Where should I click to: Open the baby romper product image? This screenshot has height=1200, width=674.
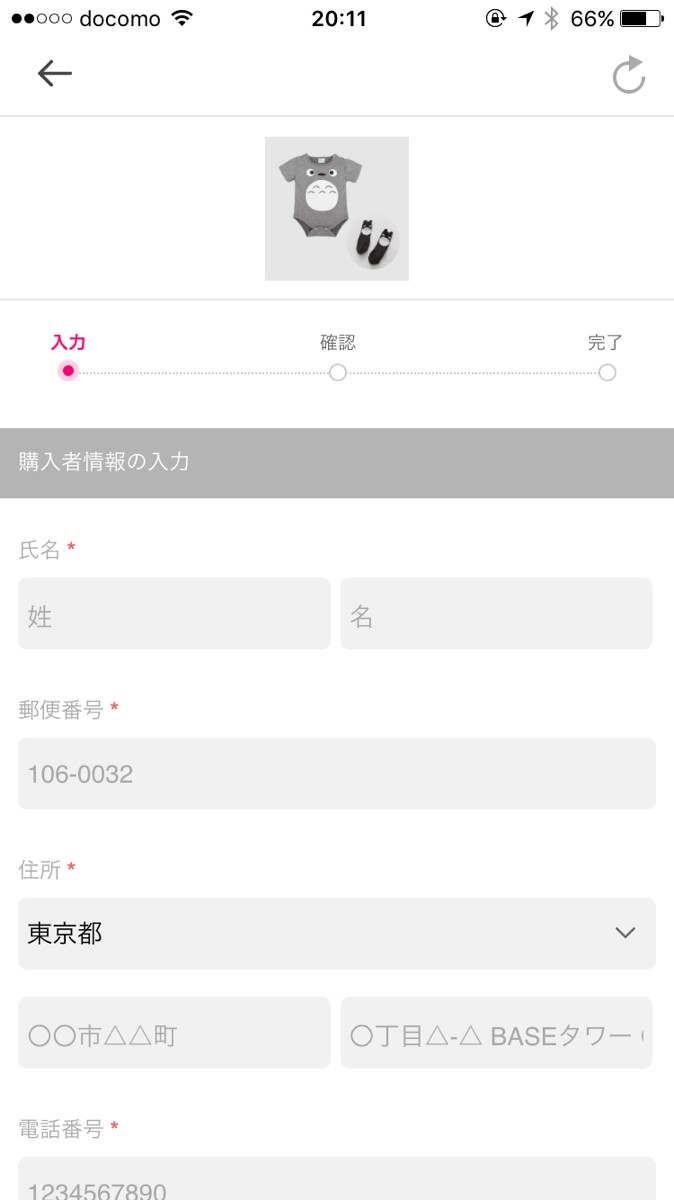click(336, 208)
